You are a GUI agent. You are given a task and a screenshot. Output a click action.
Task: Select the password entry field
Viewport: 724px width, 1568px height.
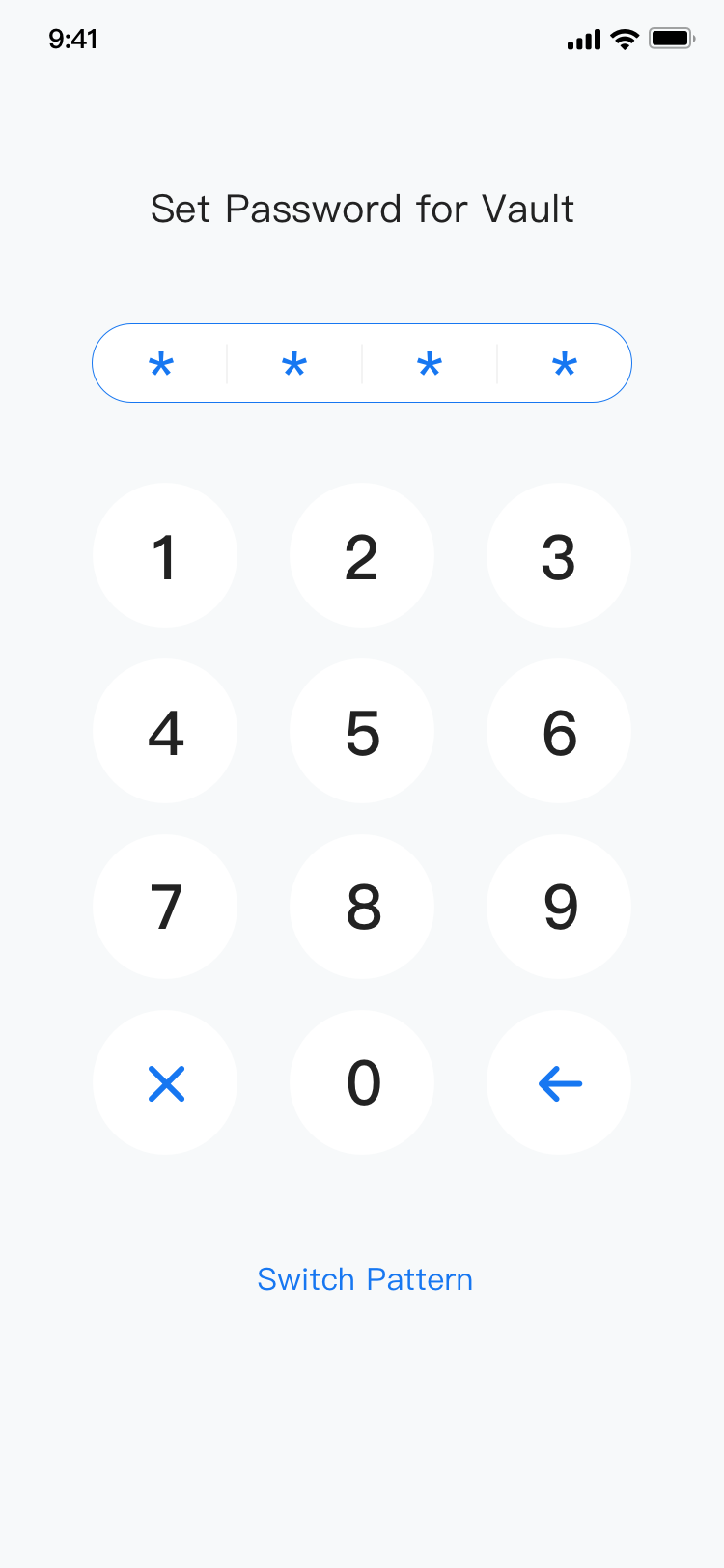(x=362, y=363)
